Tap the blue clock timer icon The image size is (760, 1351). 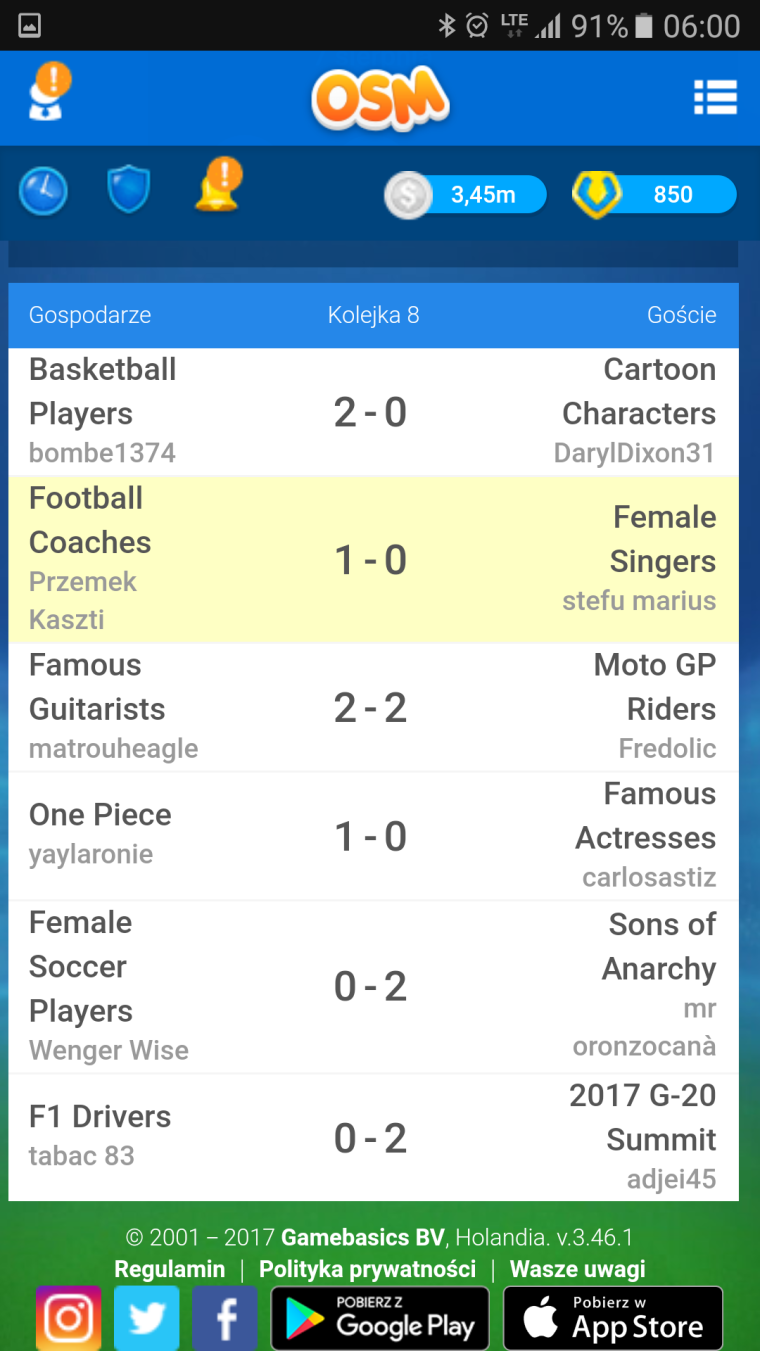click(43, 192)
